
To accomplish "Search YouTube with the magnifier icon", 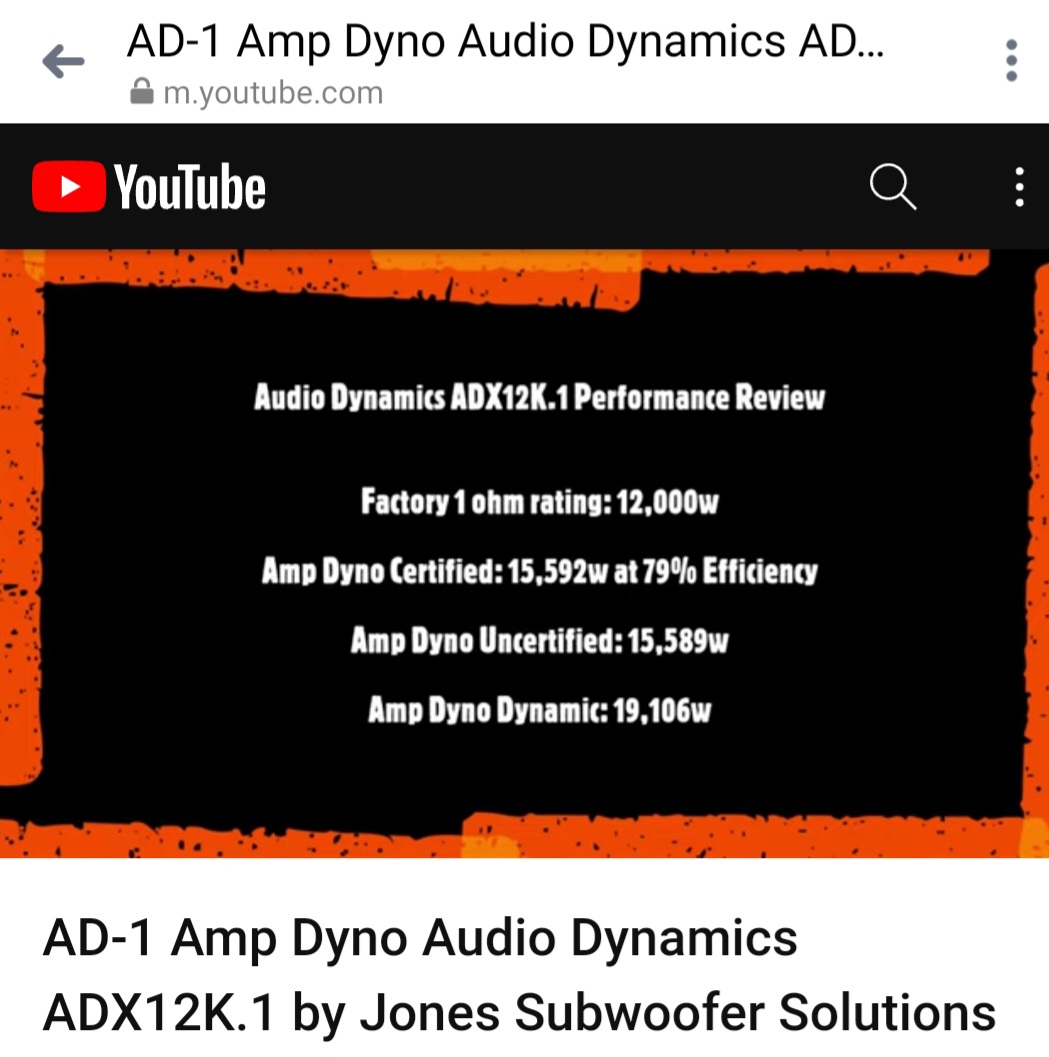I will click(x=892, y=187).
